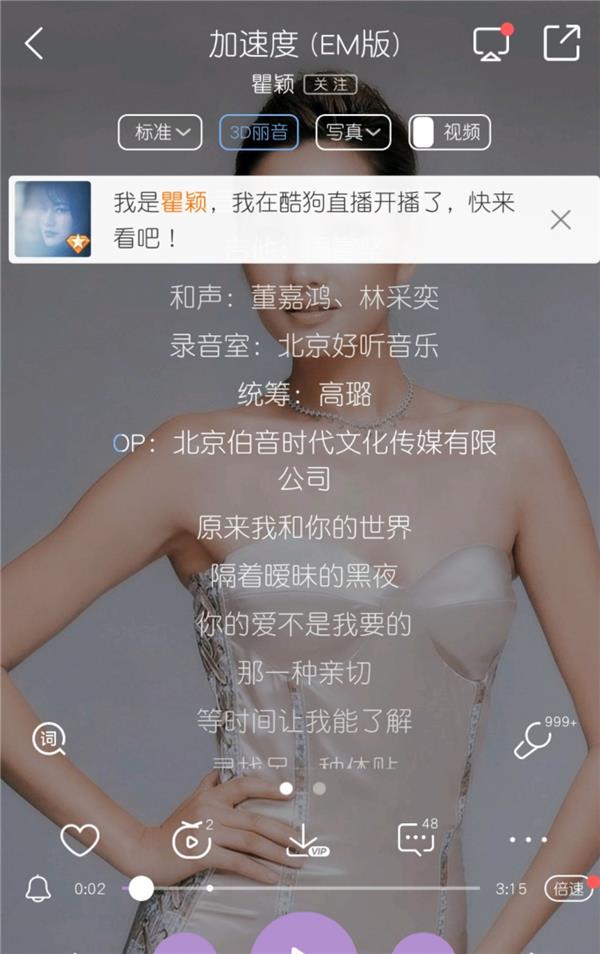Open the screen-cast icon

pyautogui.click(x=491, y=44)
